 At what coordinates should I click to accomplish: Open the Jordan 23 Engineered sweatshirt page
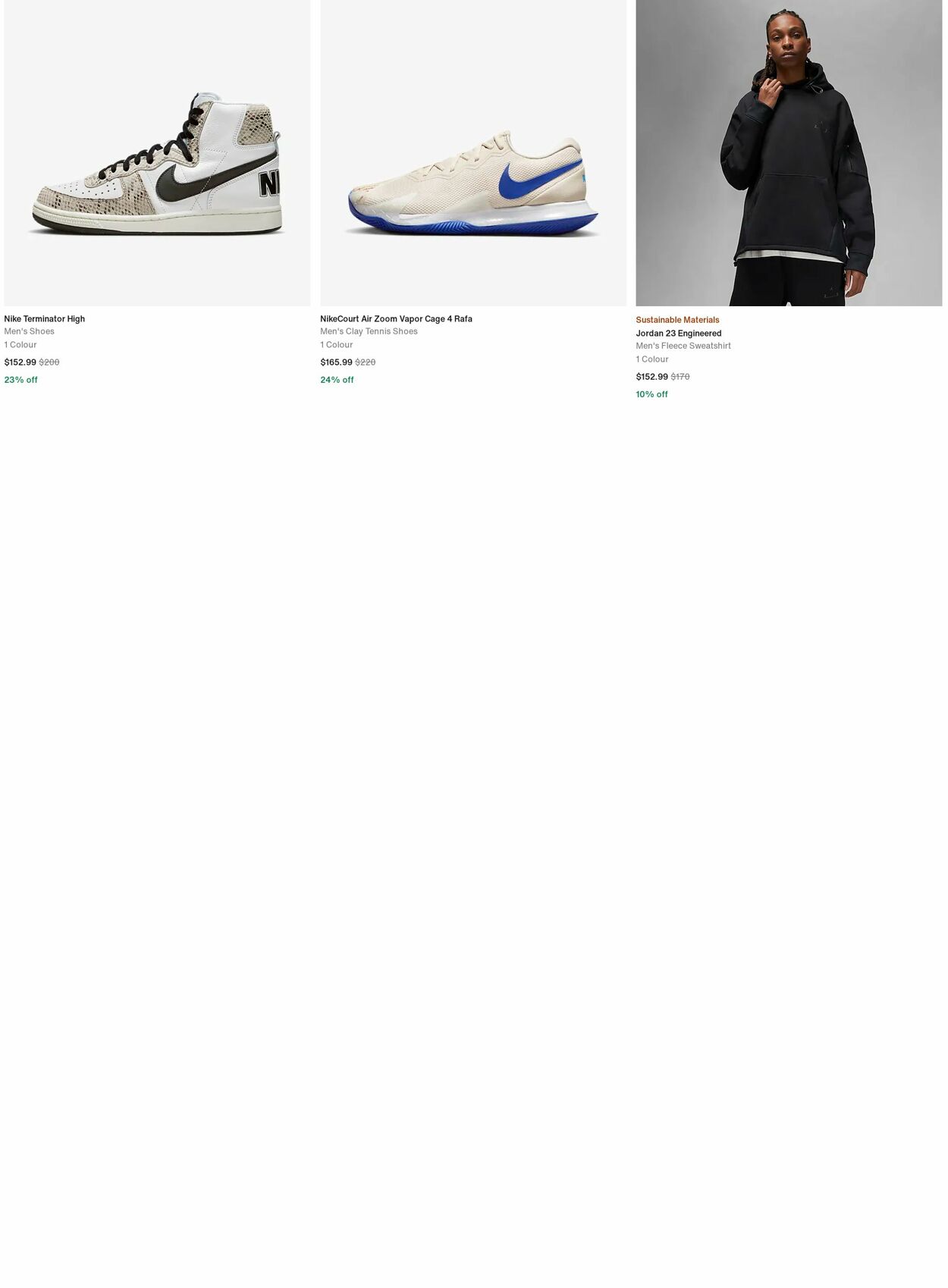pyautogui.click(x=678, y=333)
